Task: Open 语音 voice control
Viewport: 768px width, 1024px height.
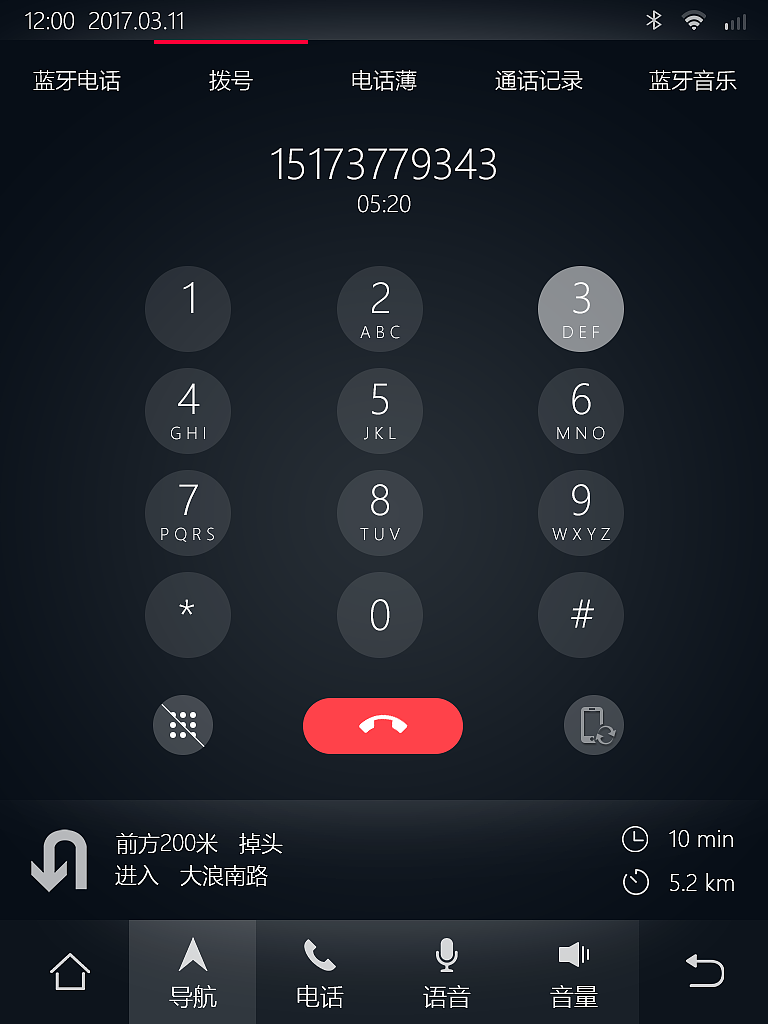Action: click(x=446, y=971)
